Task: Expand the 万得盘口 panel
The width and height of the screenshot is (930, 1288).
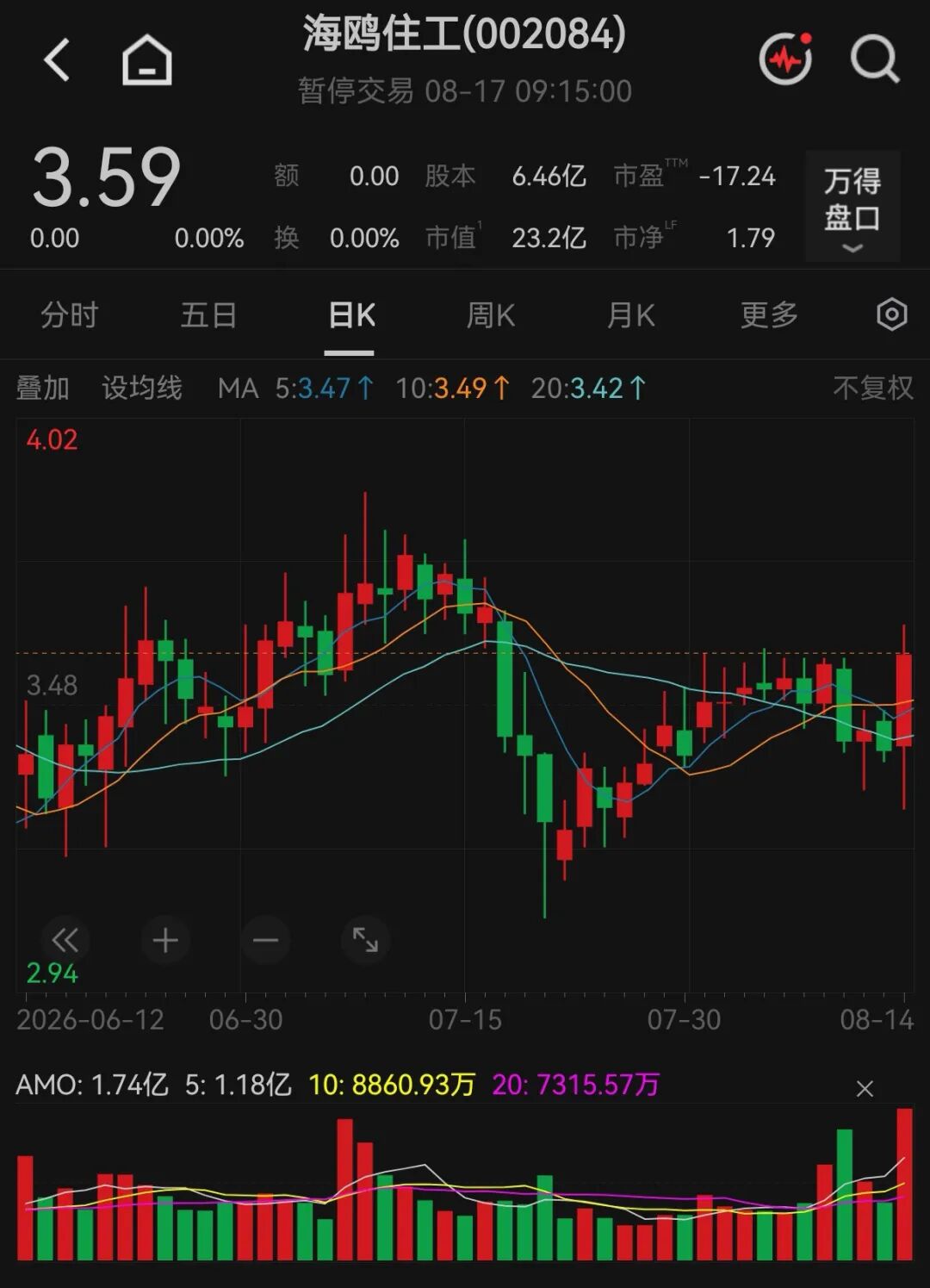Action: tap(852, 206)
